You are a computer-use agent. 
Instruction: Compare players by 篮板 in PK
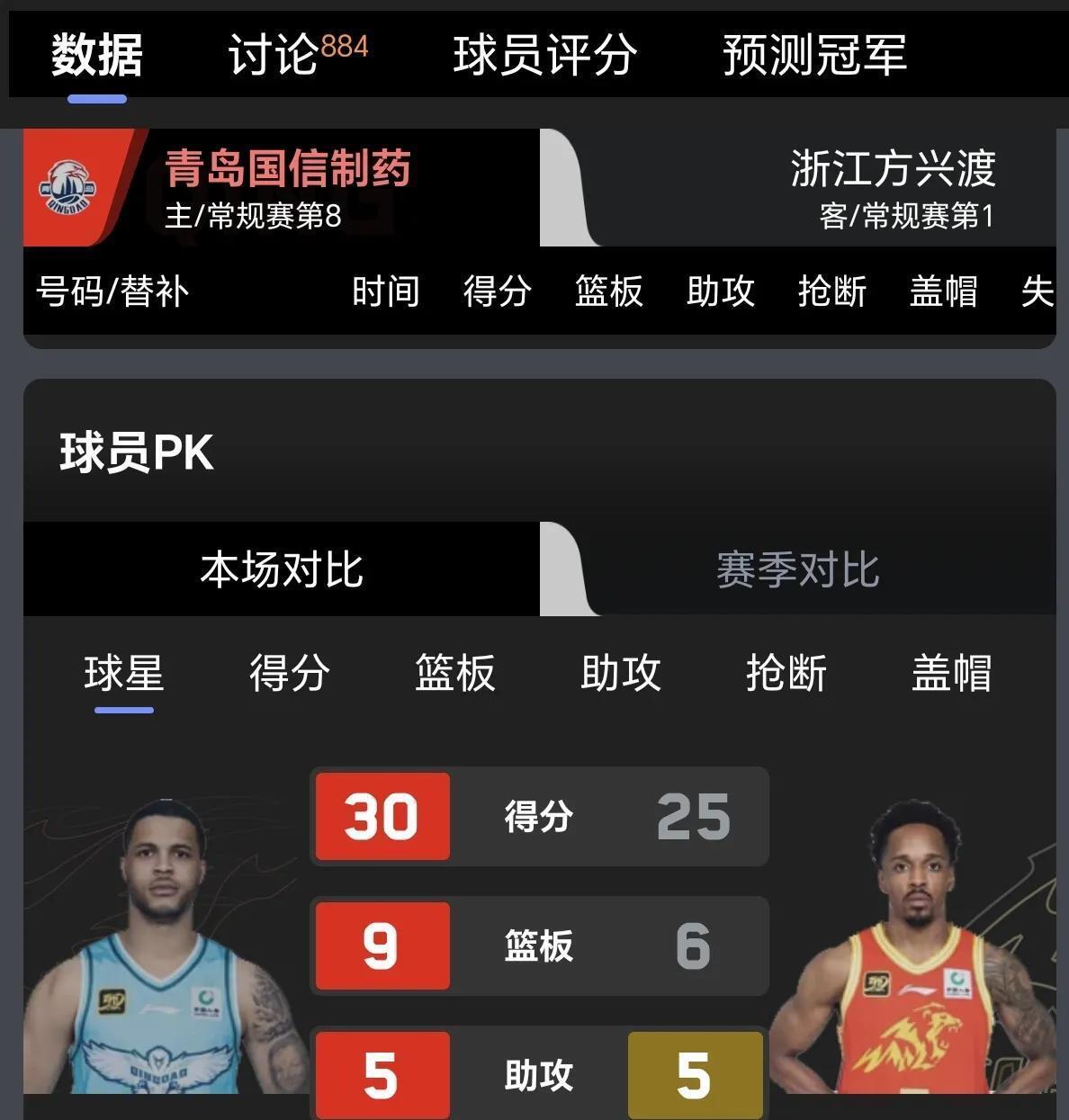(x=455, y=673)
